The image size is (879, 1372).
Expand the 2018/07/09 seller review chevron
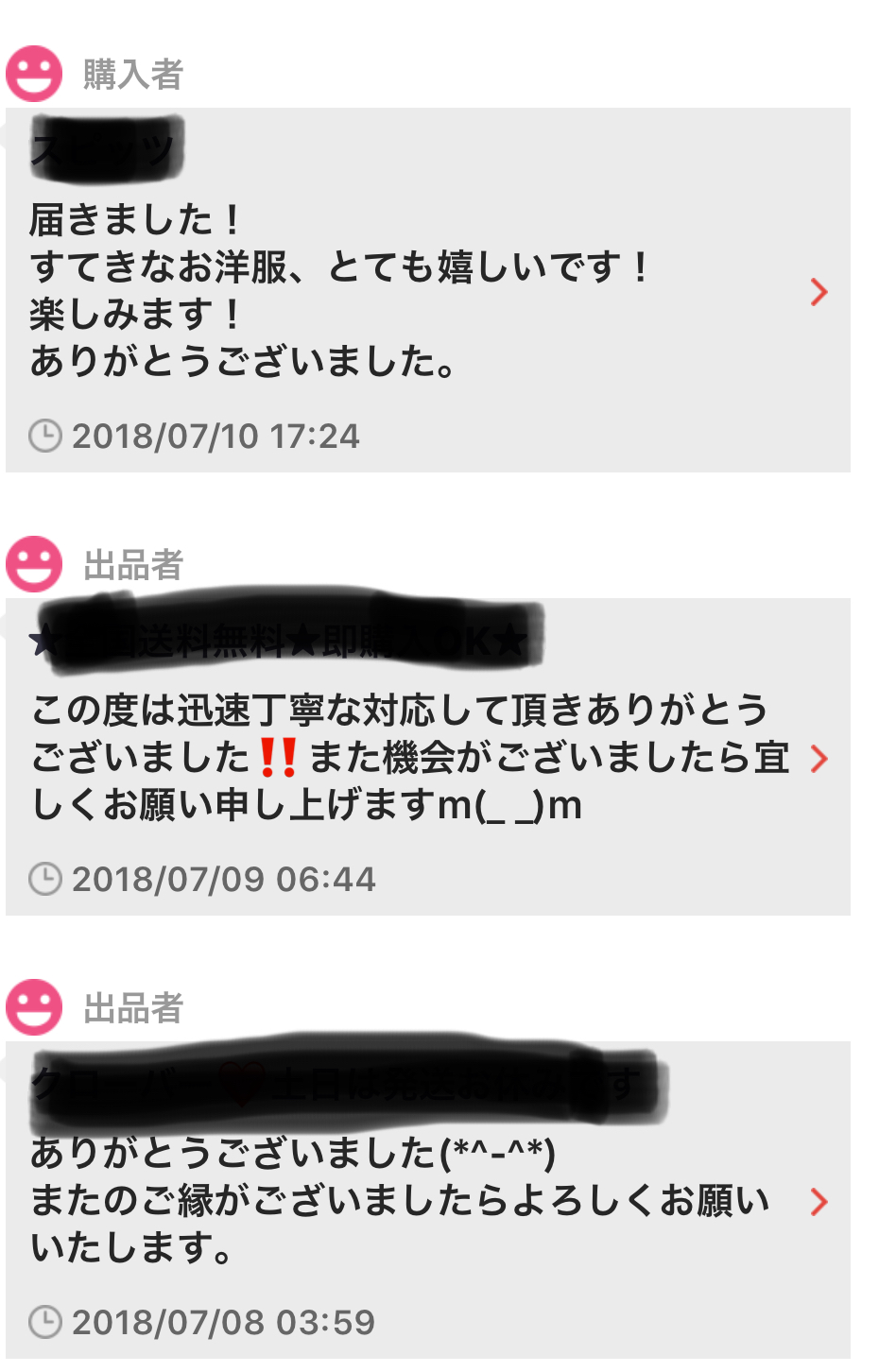(x=821, y=758)
